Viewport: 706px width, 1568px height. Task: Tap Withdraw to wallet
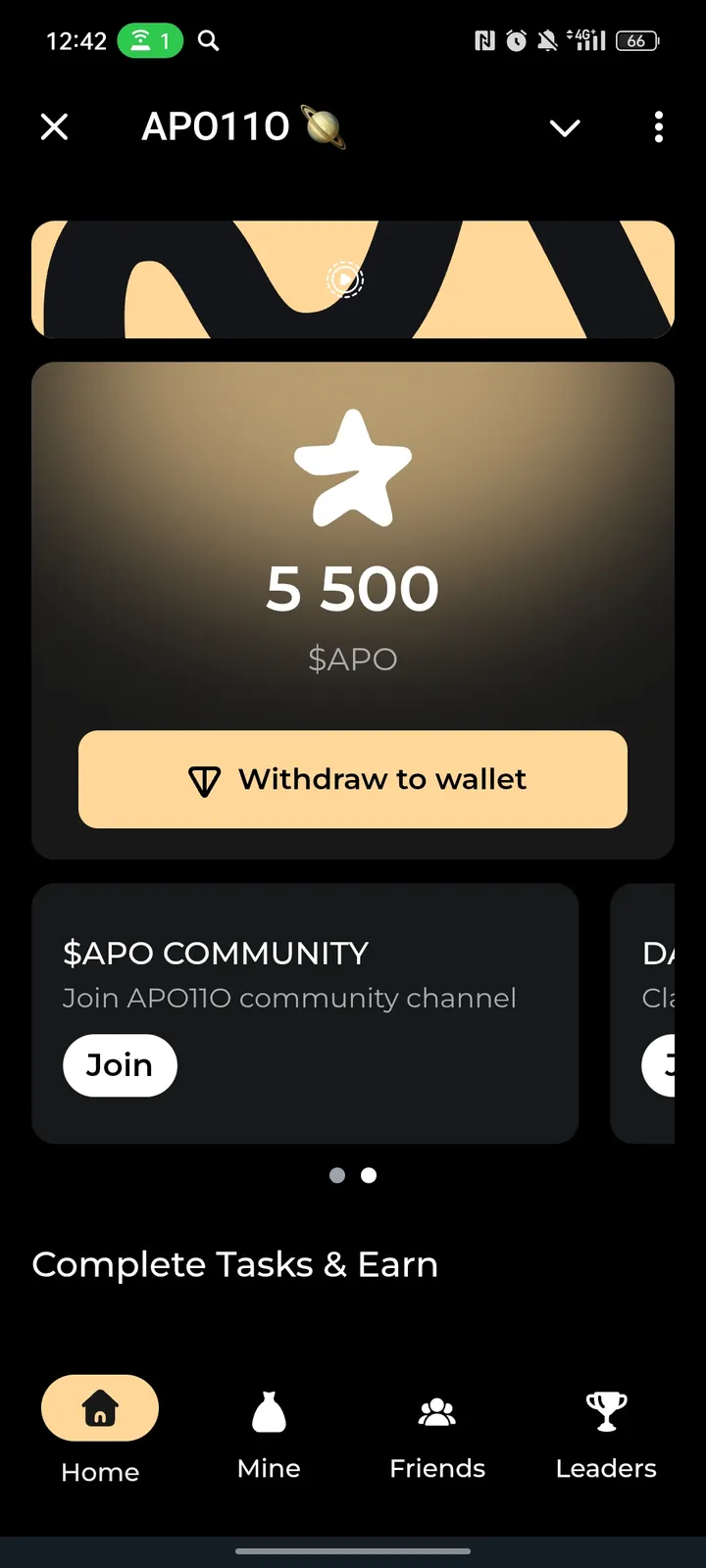[x=353, y=779]
